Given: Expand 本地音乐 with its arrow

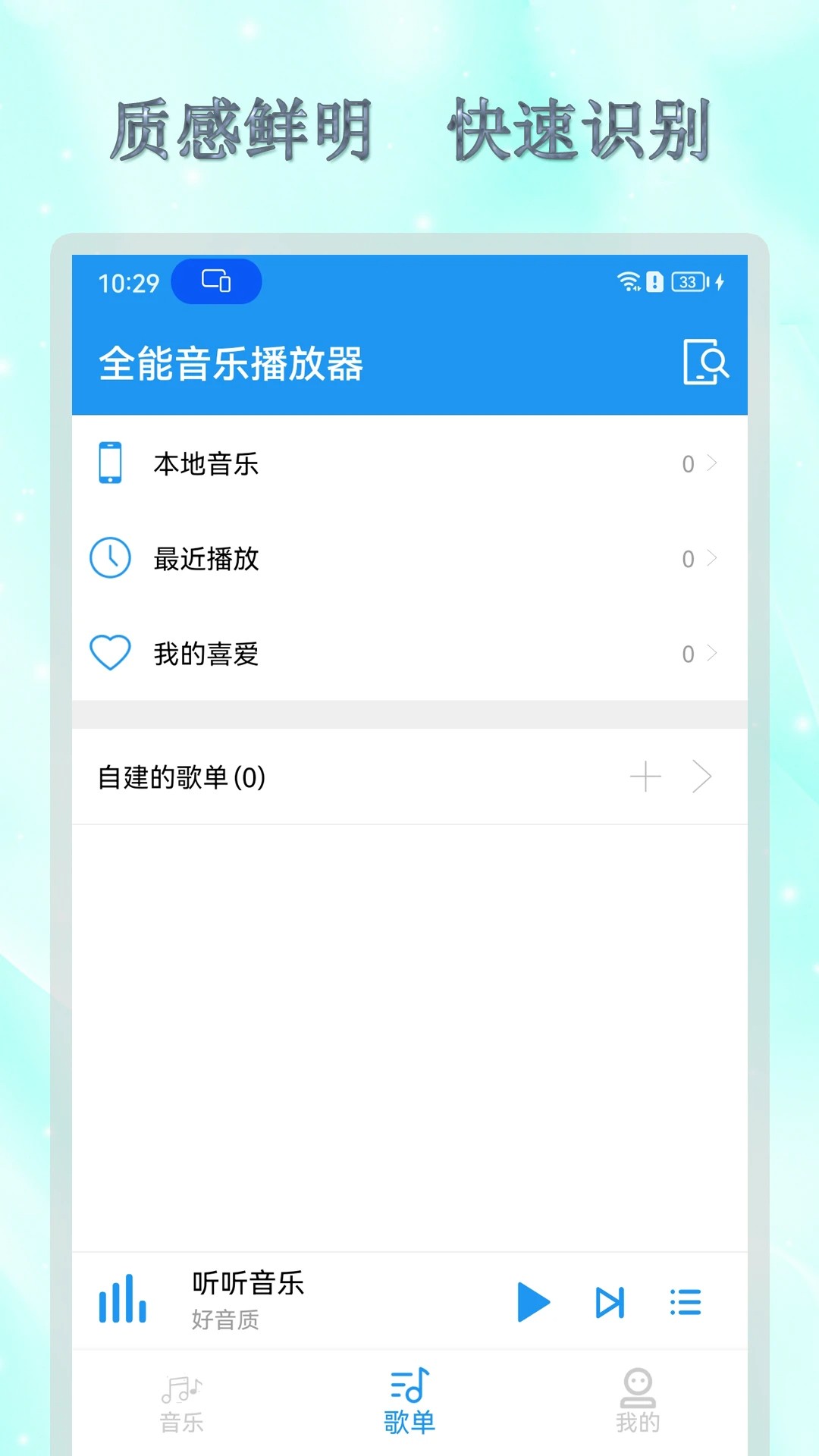Looking at the screenshot, I should [x=713, y=464].
